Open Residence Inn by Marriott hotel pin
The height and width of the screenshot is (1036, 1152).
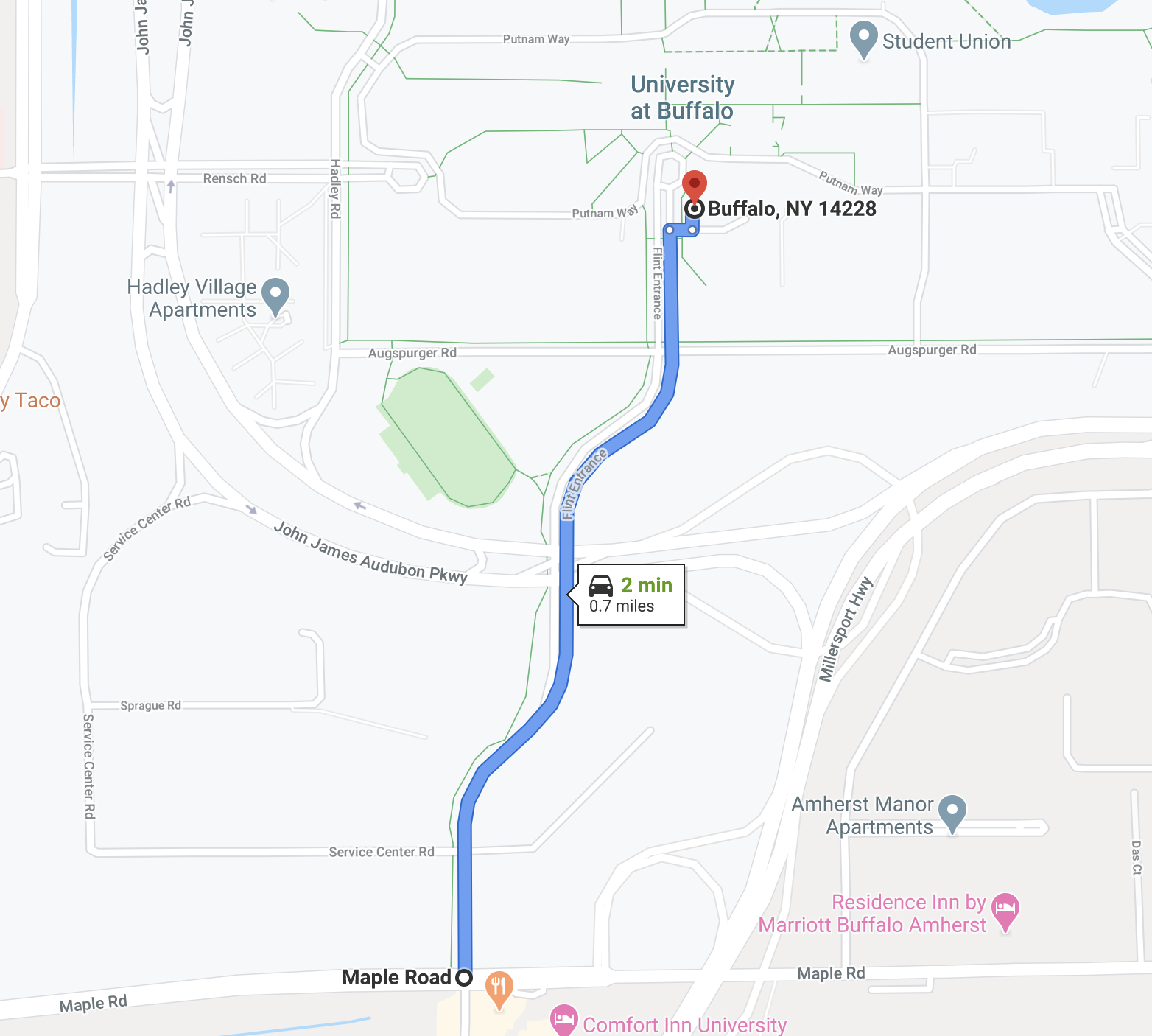pos(1005,909)
